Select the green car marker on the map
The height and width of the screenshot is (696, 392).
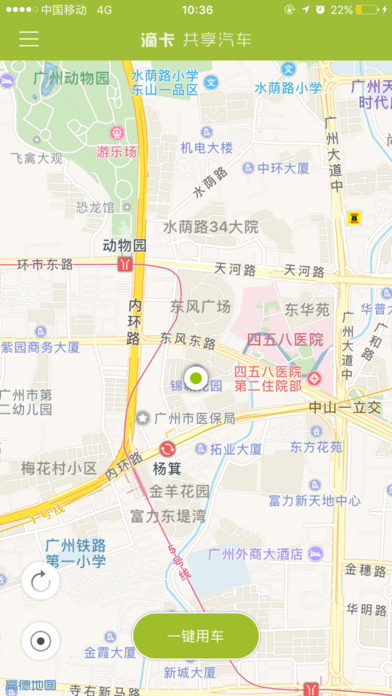196,378
